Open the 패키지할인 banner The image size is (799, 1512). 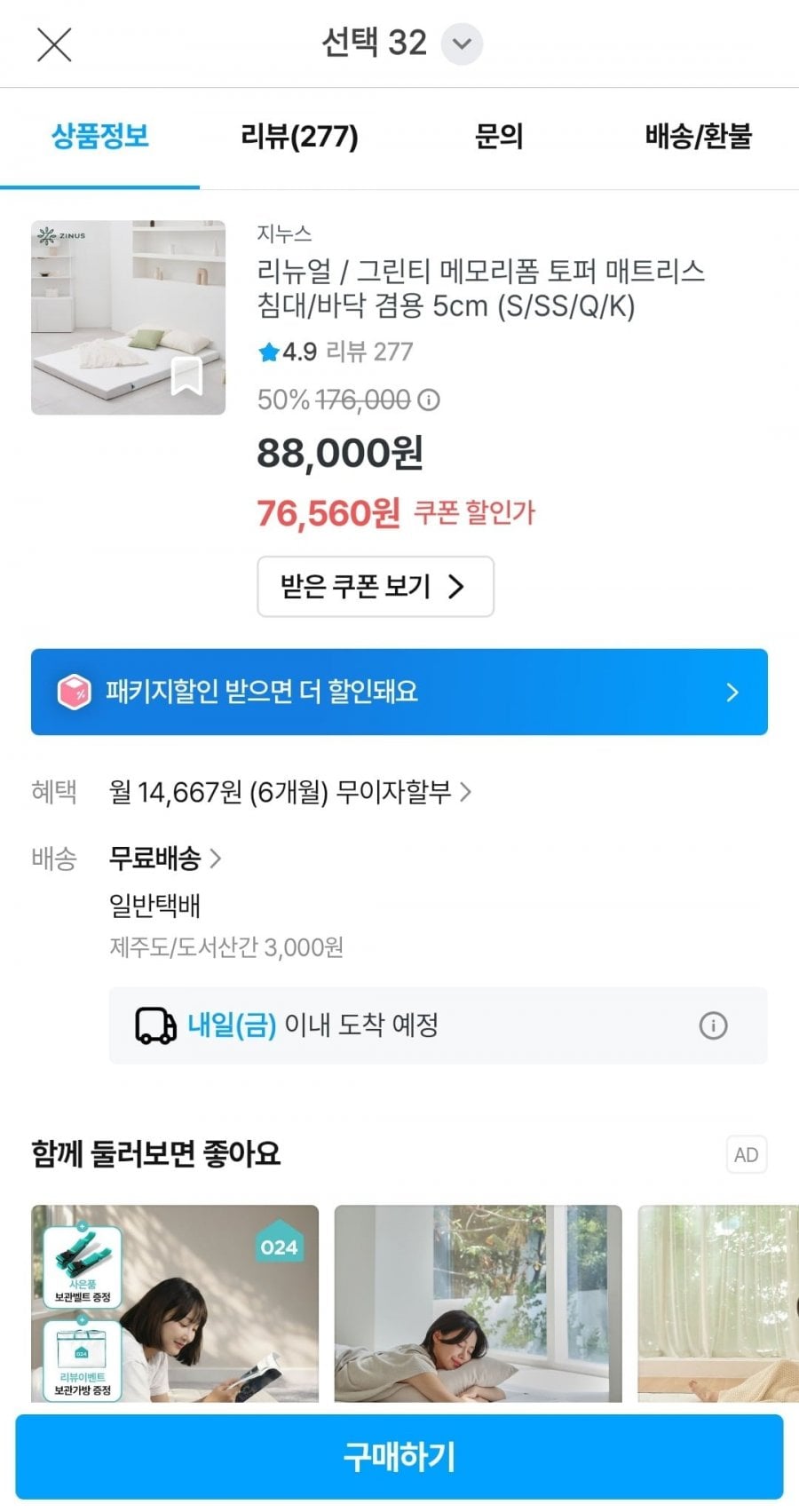coord(399,692)
